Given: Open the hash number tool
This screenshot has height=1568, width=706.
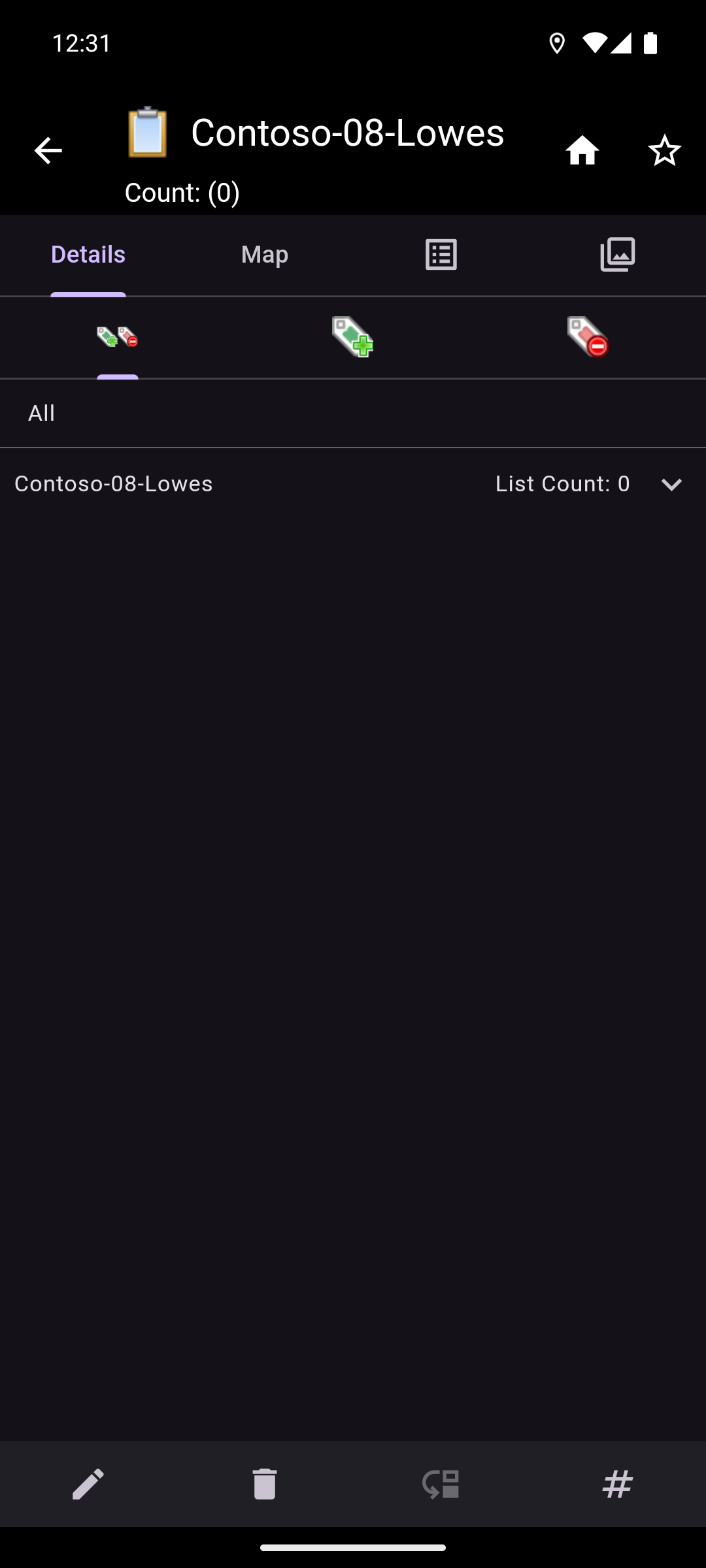Looking at the screenshot, I should (618, 1484).
